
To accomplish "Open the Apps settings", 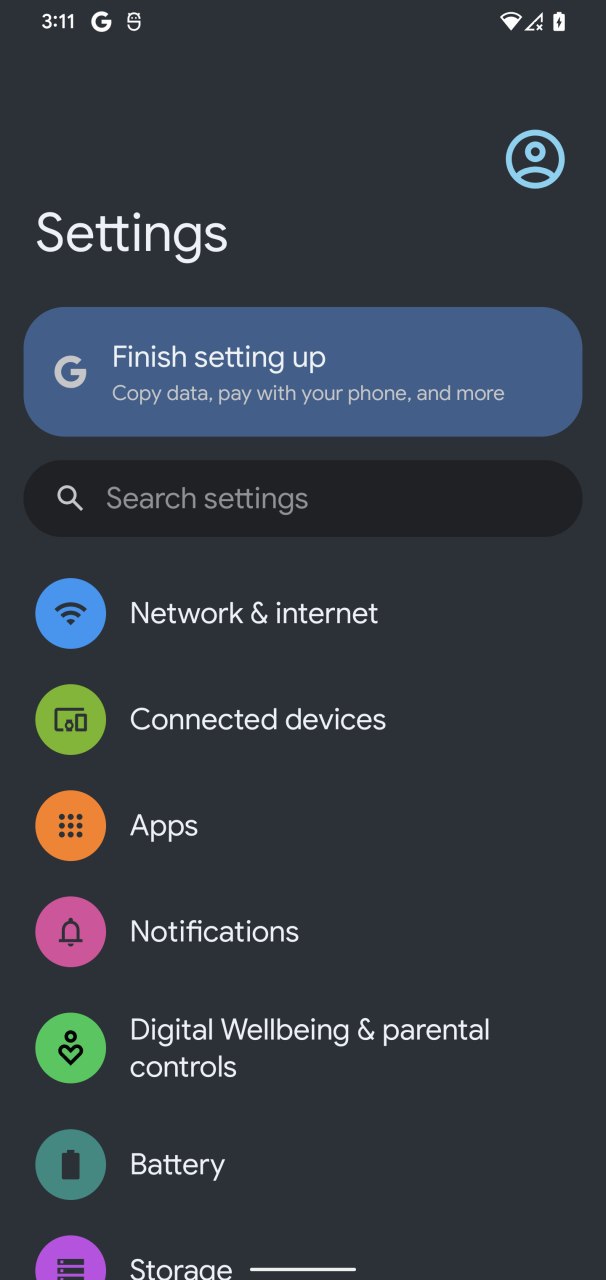I will point(303,825).
